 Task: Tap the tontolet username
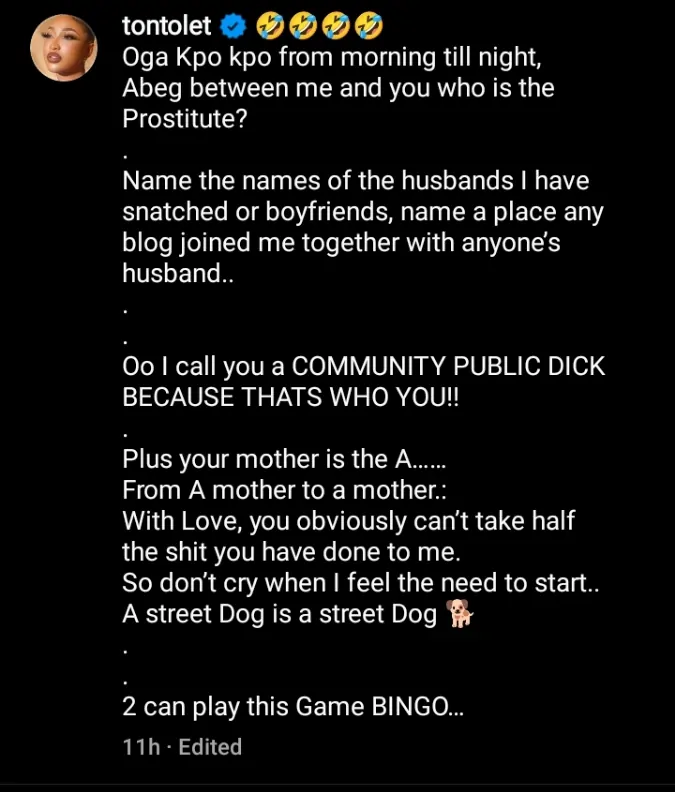tap(166, 25)
